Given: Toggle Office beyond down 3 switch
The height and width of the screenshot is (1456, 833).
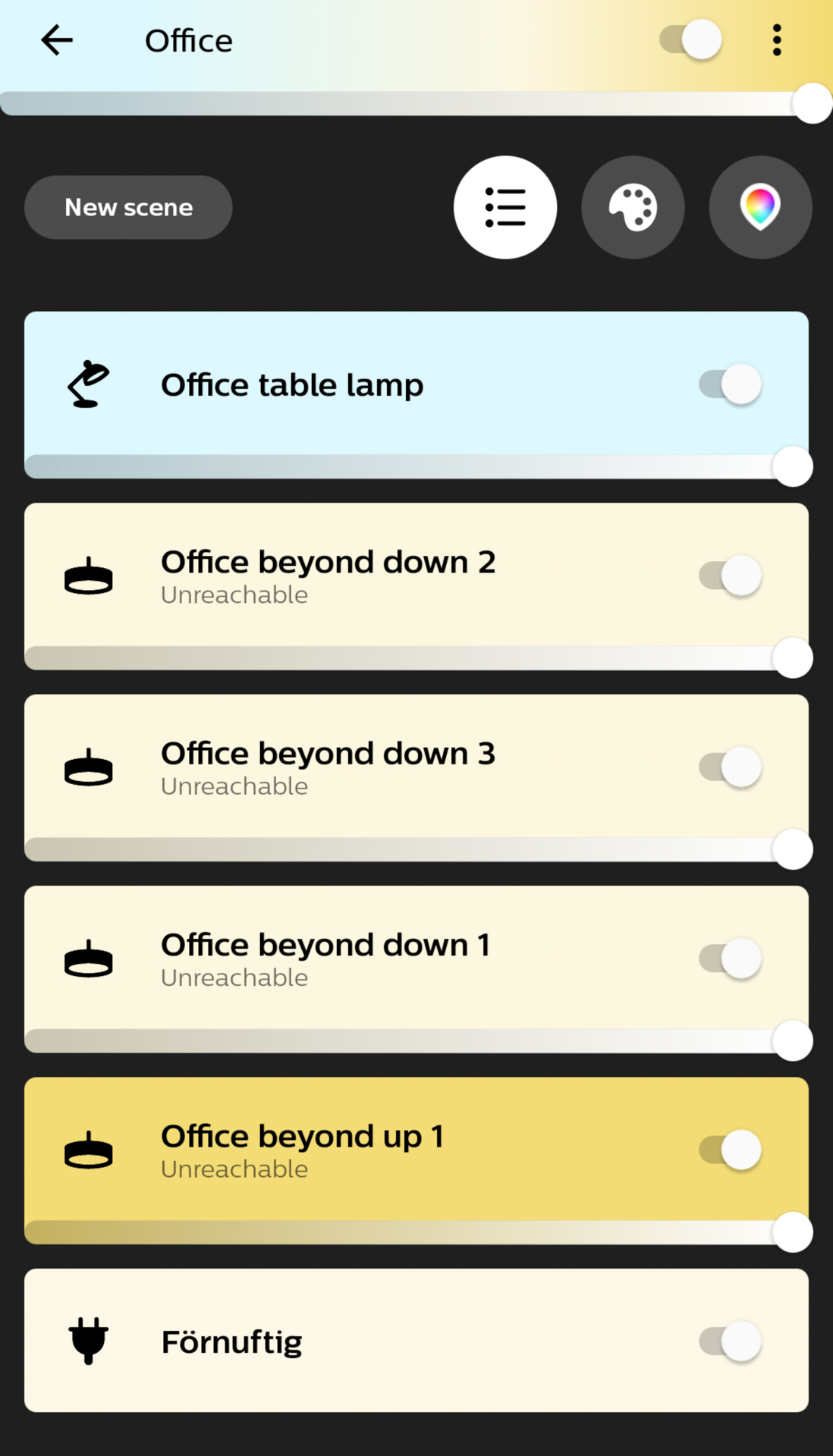Looking at the screenshot, I should point(730,767).
